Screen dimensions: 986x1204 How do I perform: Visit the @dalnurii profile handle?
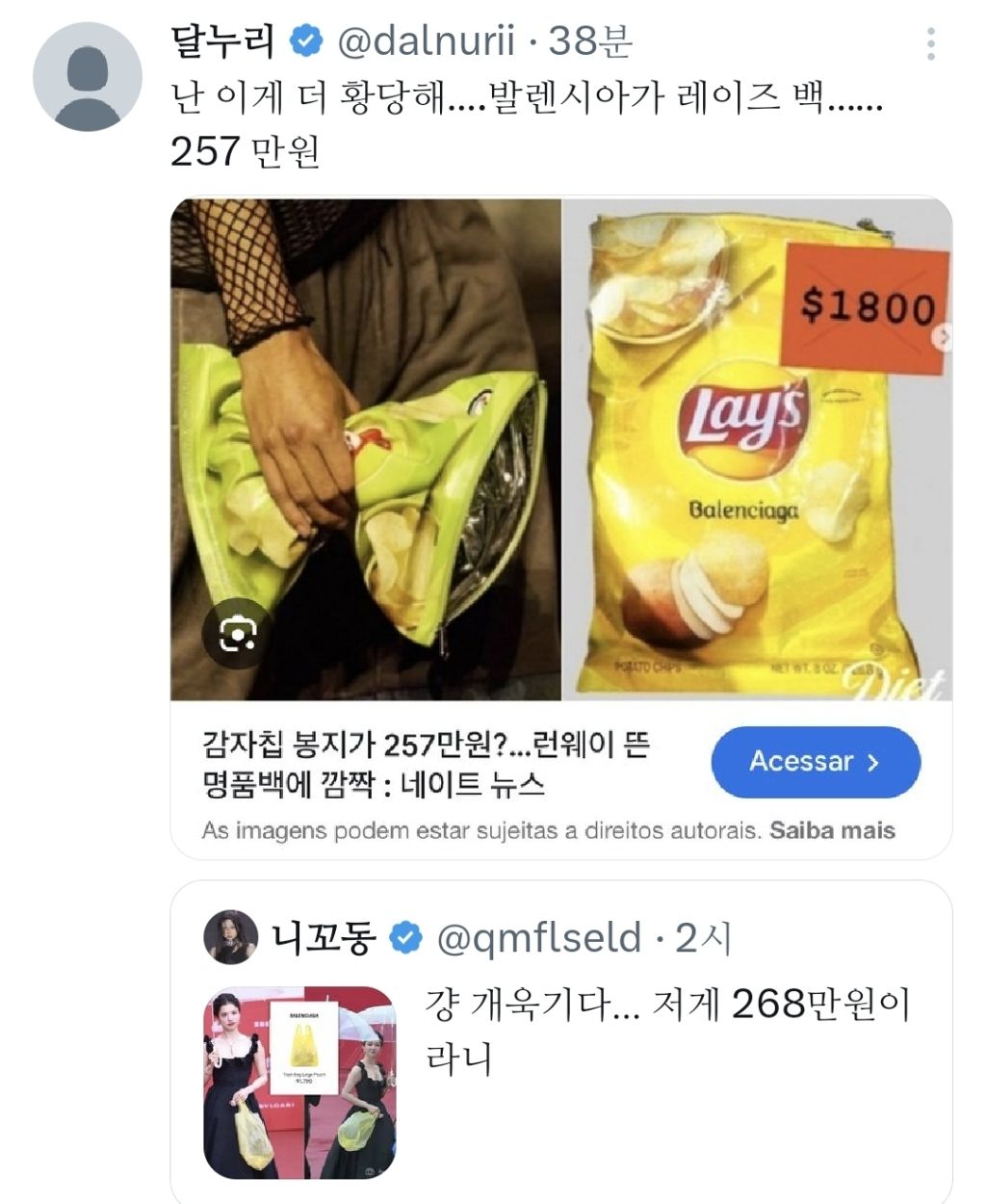pos(426,41)
